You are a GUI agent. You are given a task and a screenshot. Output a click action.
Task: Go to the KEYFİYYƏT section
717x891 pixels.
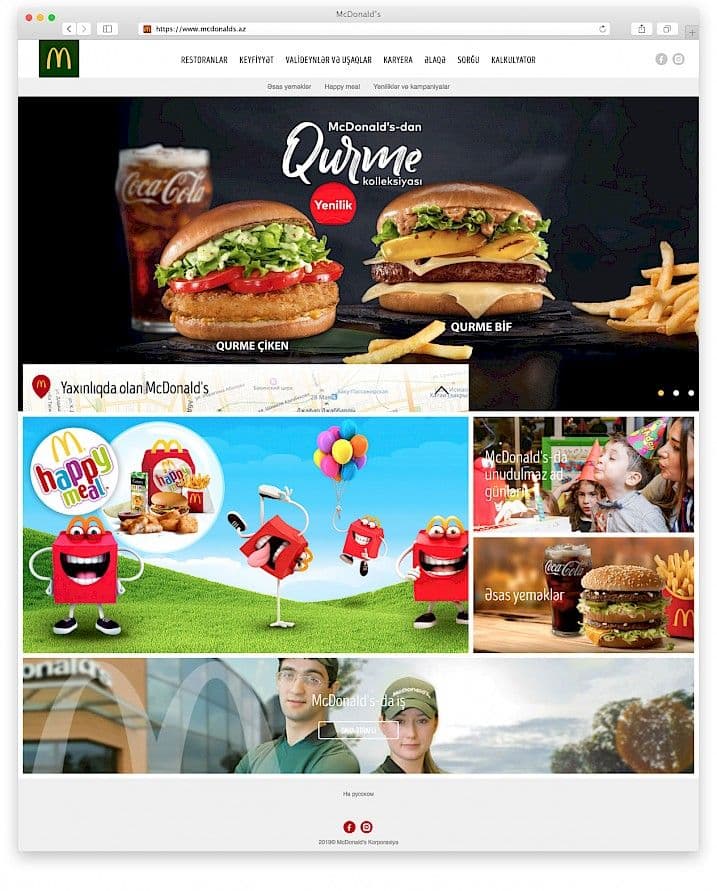tap(256, 60)
